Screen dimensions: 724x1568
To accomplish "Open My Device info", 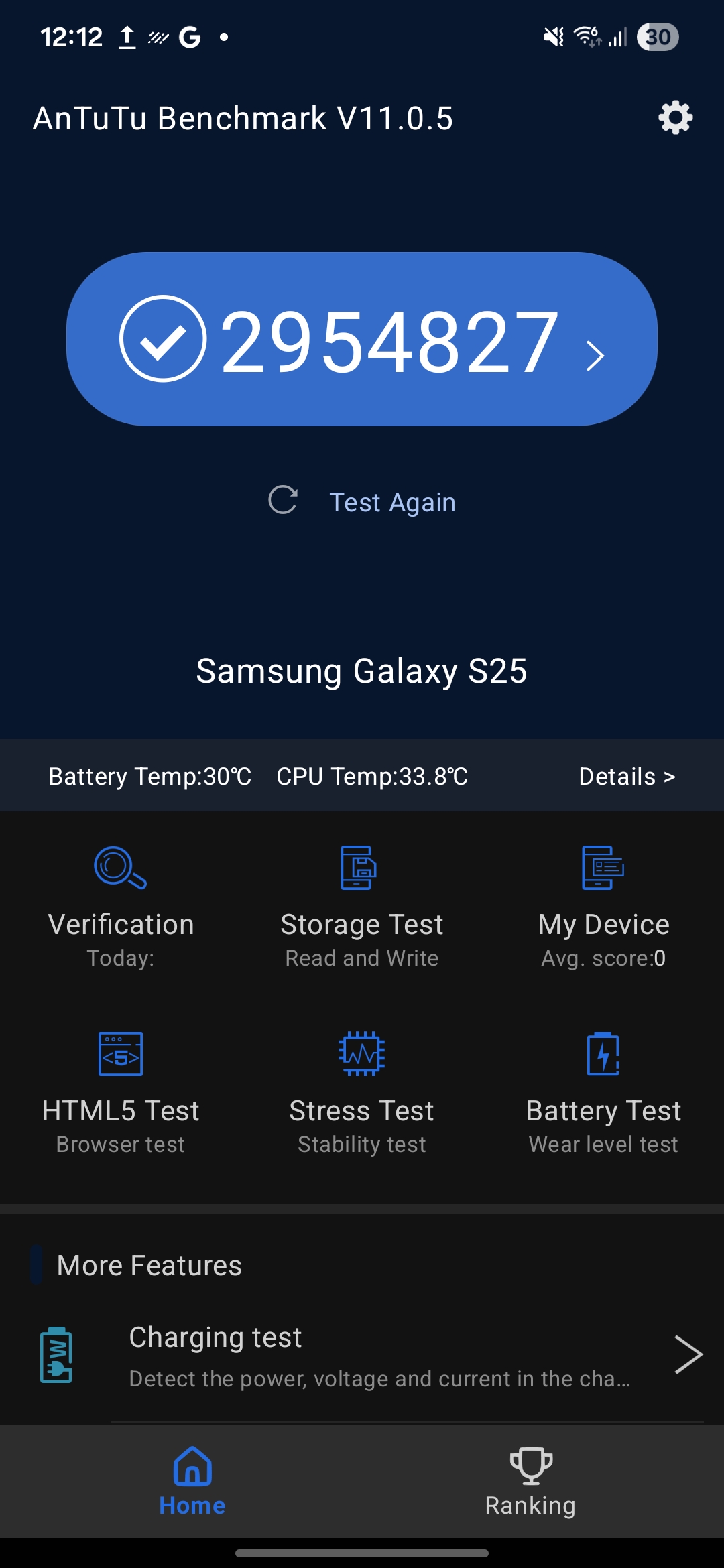I will pyautogui.click(x=603, y=905).
